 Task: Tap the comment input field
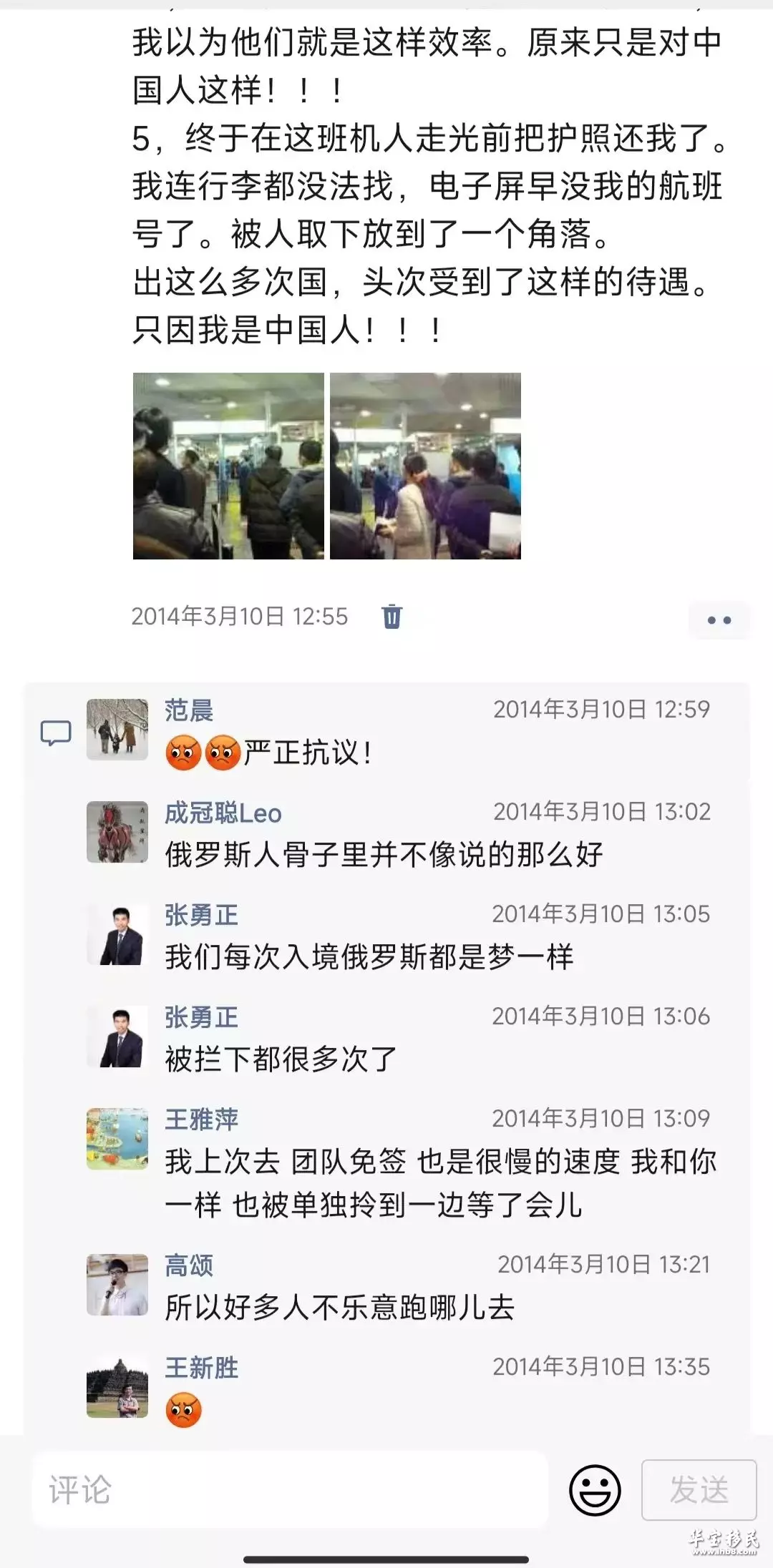tap(290, 1490)
